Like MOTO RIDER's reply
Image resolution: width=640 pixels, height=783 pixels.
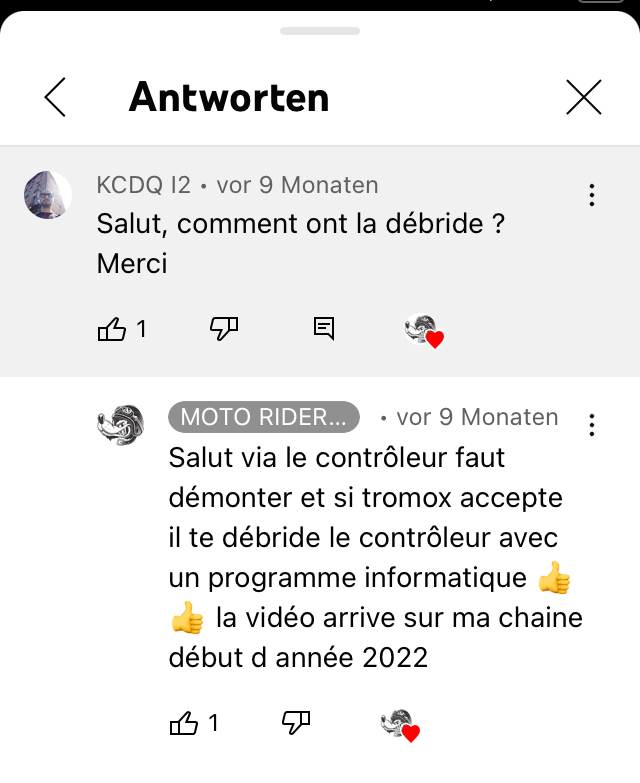click(x=184, y=723)
